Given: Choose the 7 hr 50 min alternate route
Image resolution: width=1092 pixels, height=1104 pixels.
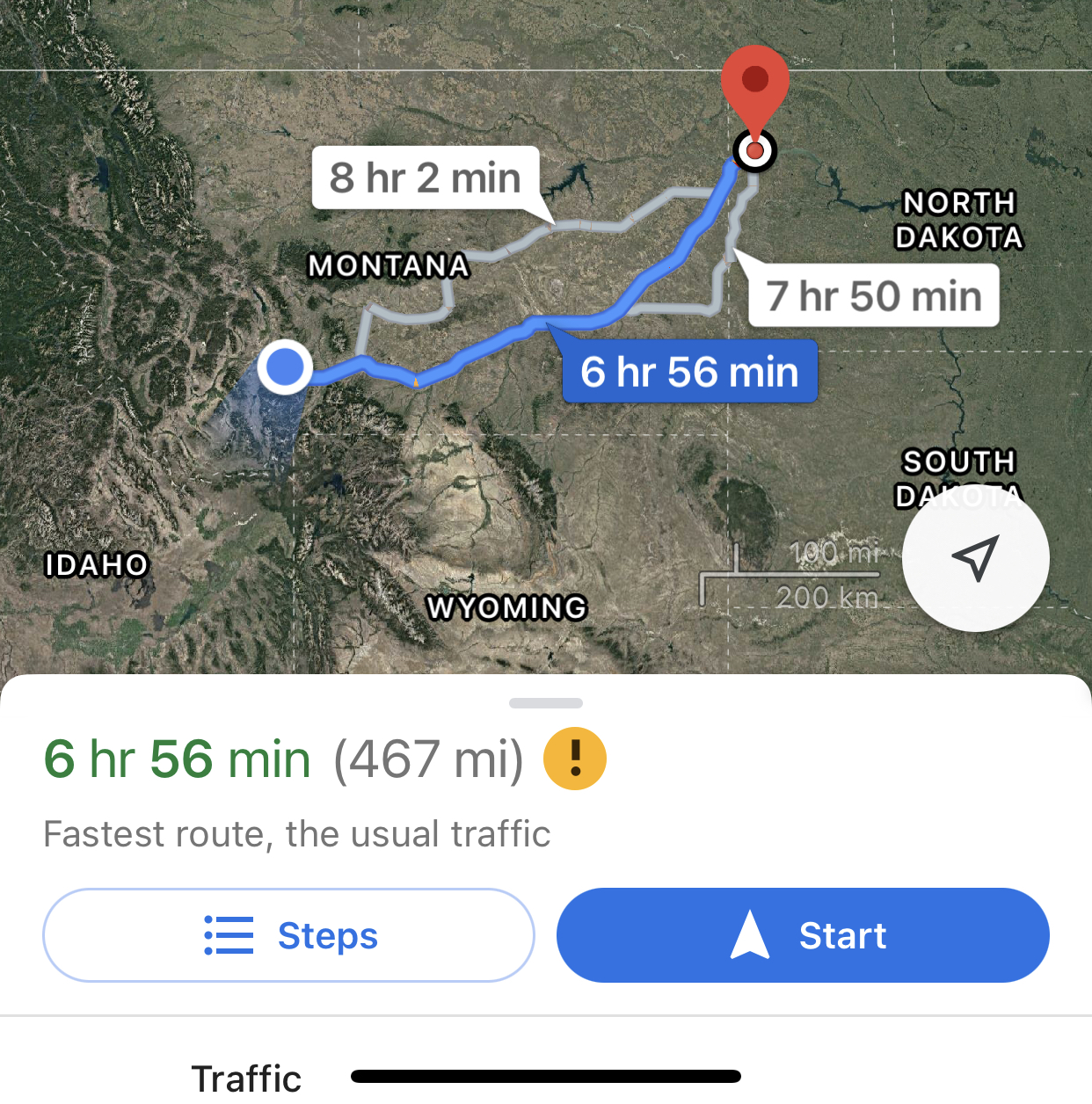Looking at the screenshot, I should [x=873, y=296].
